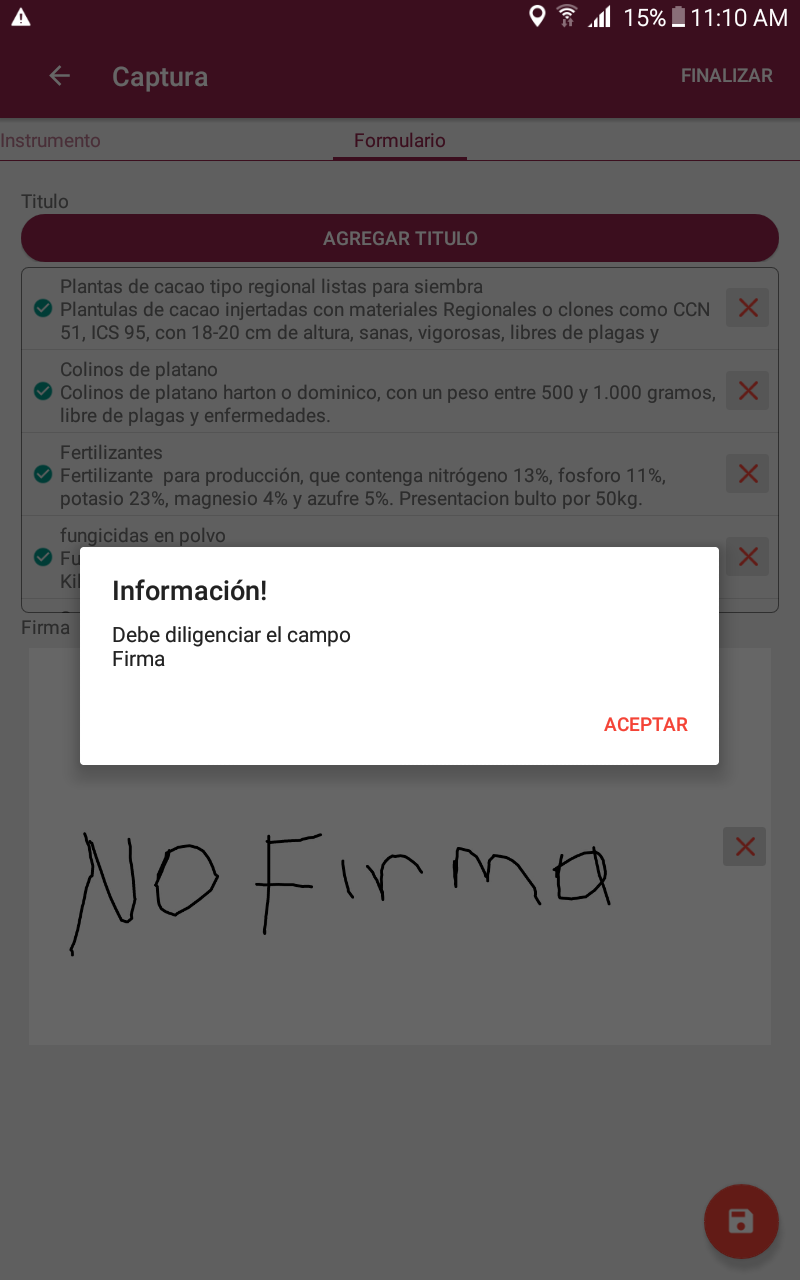Switch to the Instrumento tab
This screenshot has width=800, height=1280.
coord(51,141)
